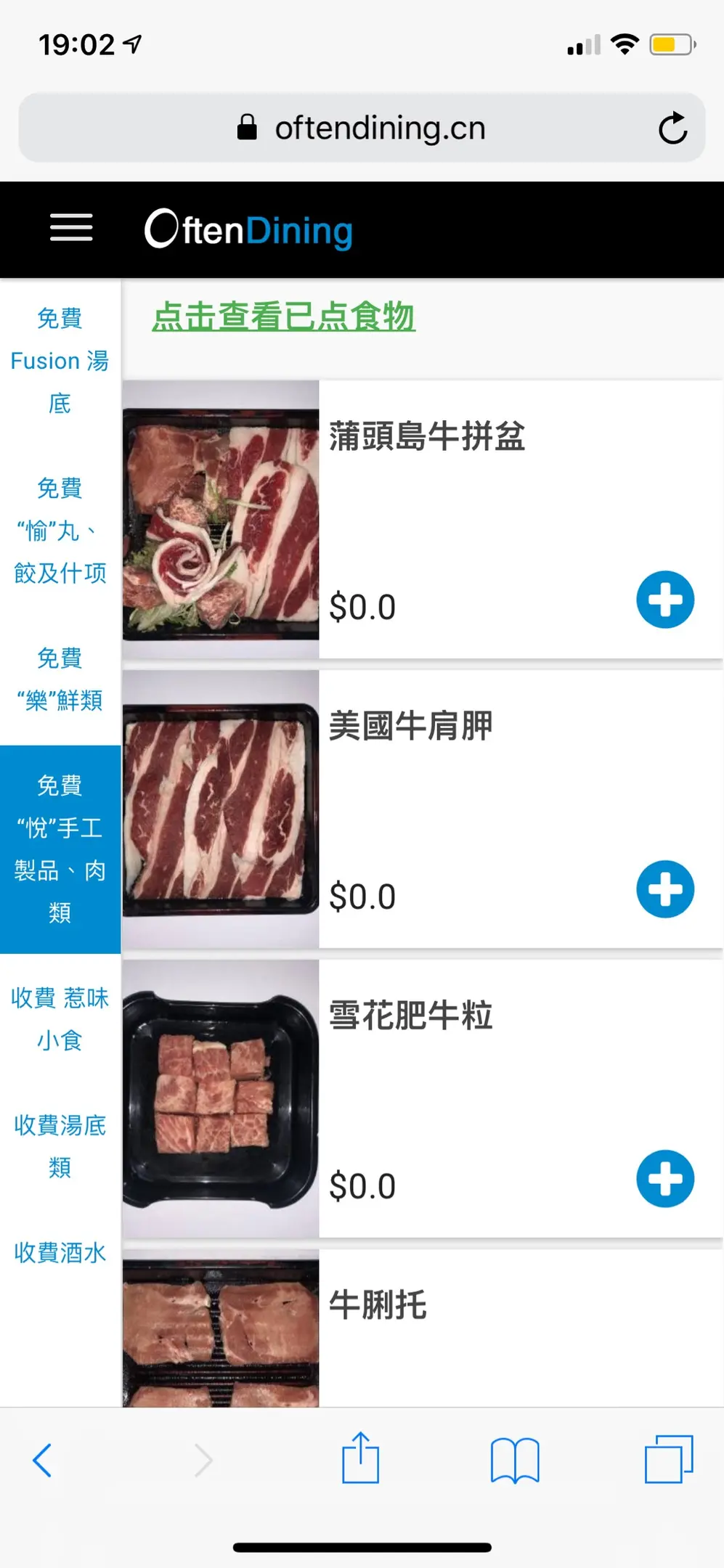Select 免費"悦"手工製品、肉類 category
The width and height of the screenshot is (724, 1568).
60,849
